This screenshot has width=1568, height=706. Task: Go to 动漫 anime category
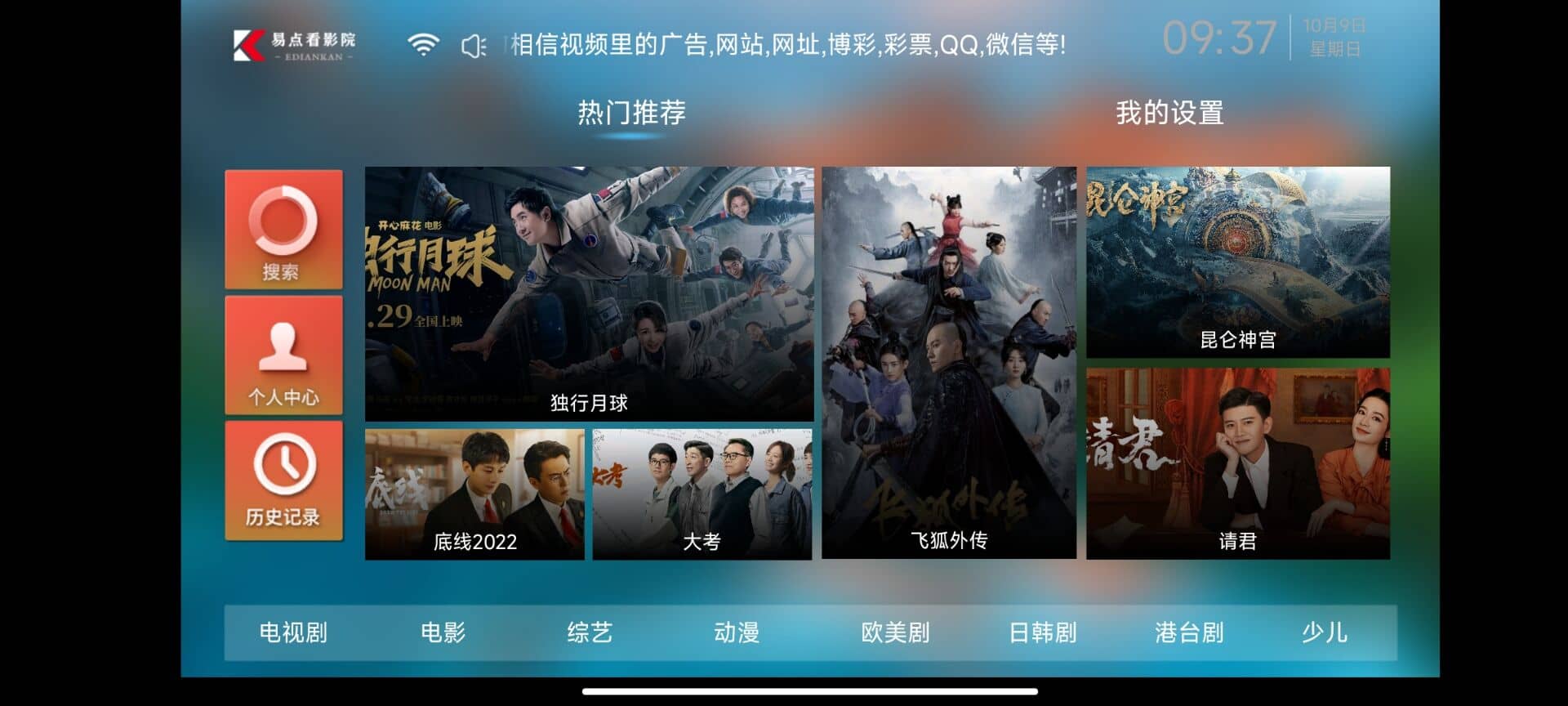tap(737, 632)
